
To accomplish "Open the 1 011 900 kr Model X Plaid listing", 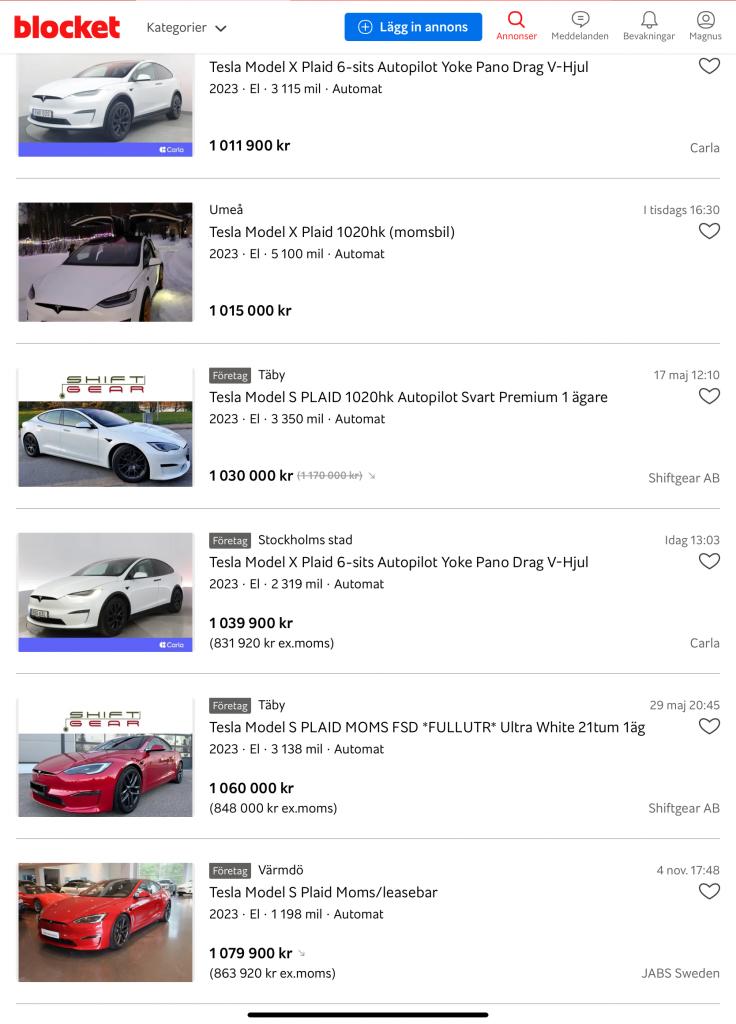I will [398, 67].
